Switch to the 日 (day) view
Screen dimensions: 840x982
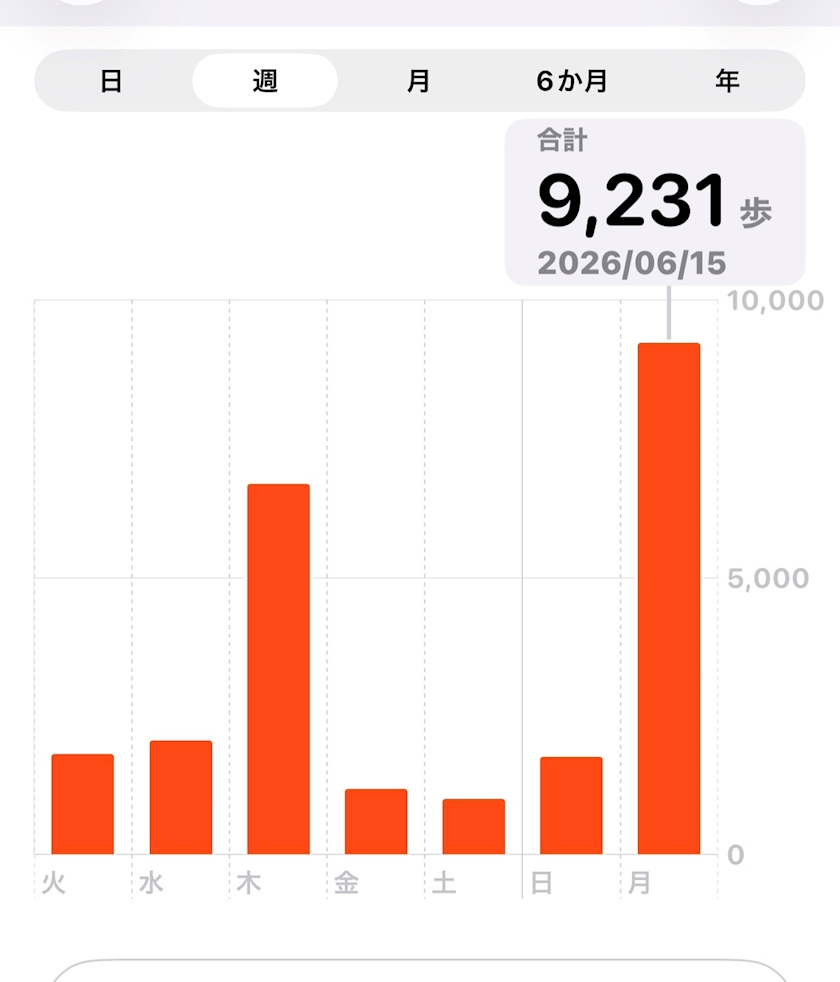111,81
